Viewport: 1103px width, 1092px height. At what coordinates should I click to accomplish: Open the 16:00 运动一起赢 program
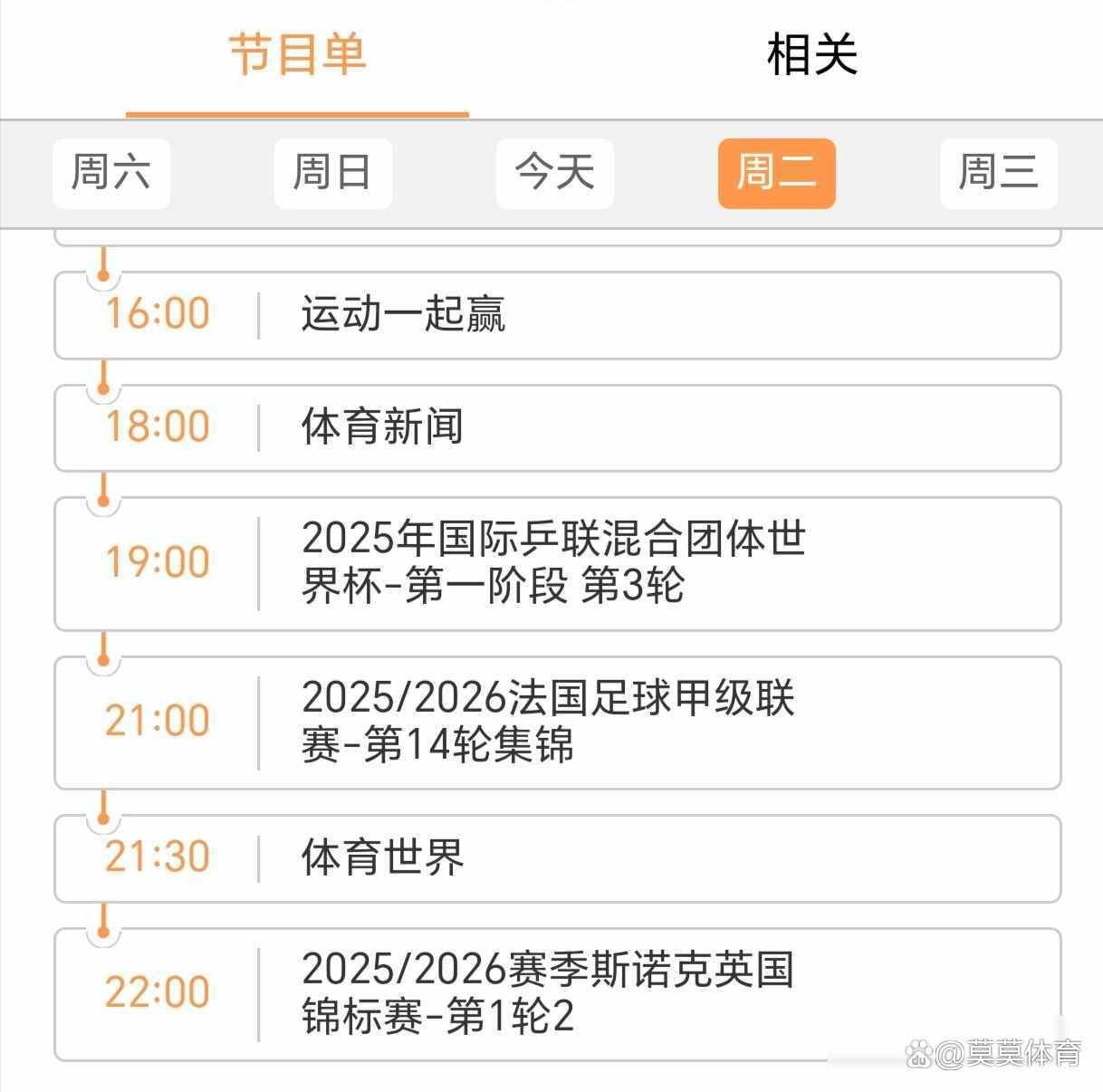coord(557,315)
